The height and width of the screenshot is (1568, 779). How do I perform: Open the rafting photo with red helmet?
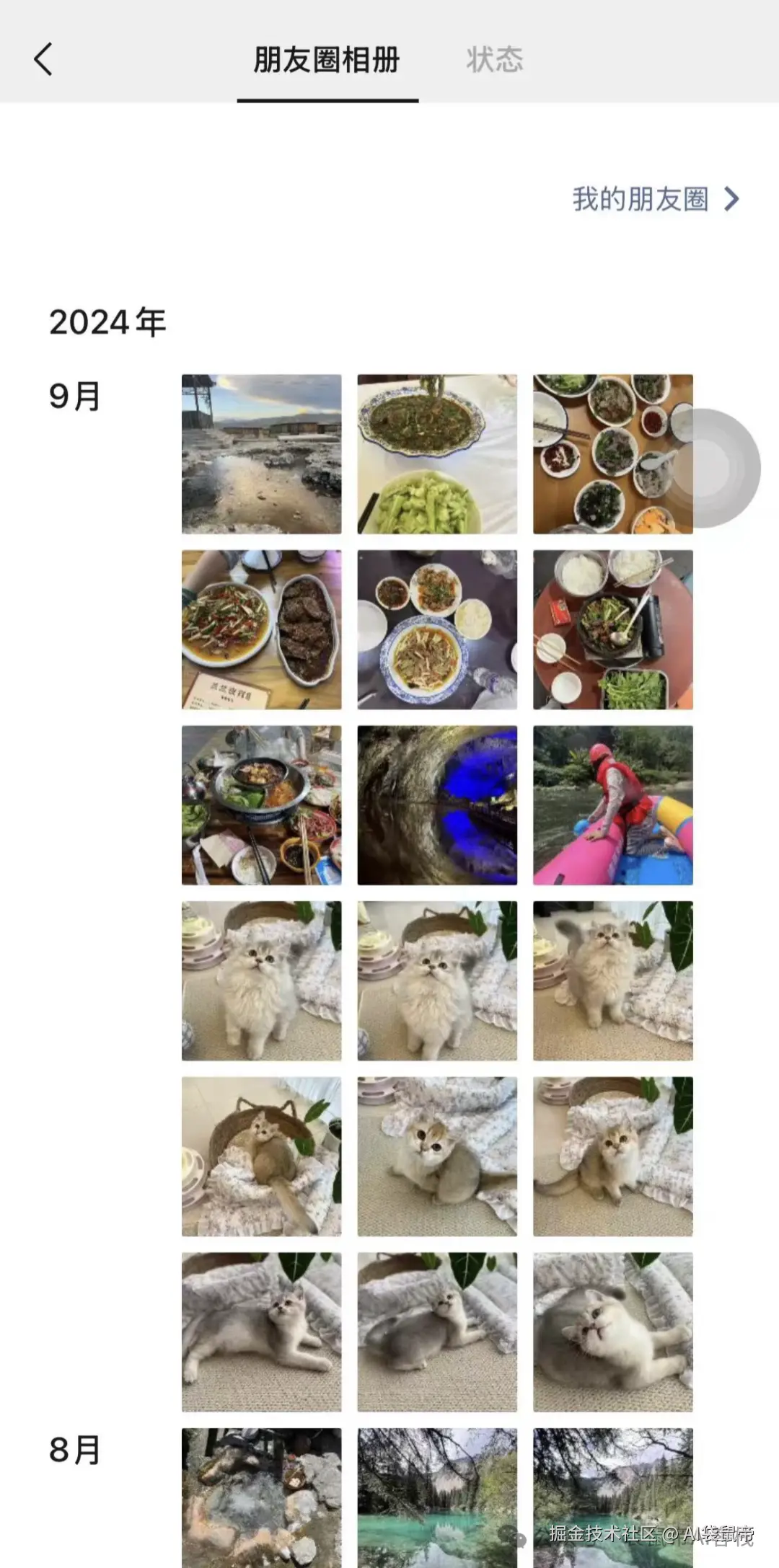(612, 805)
